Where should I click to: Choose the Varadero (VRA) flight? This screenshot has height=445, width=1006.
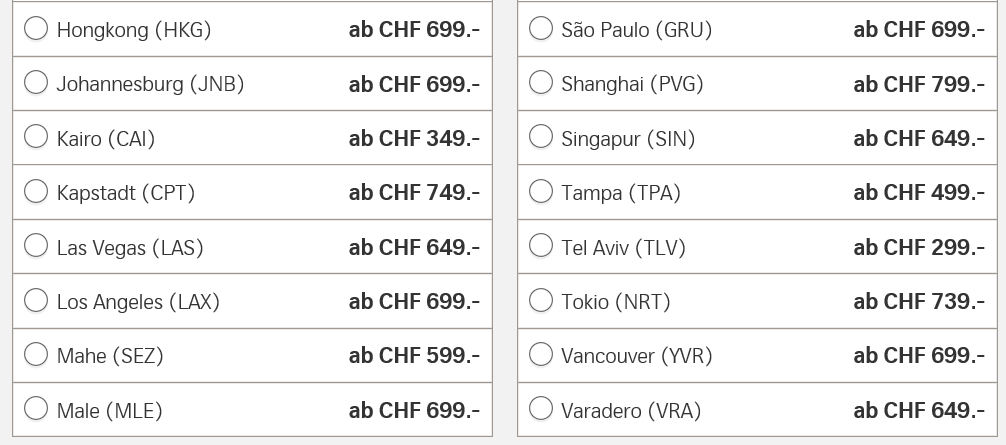click(541, 408)
